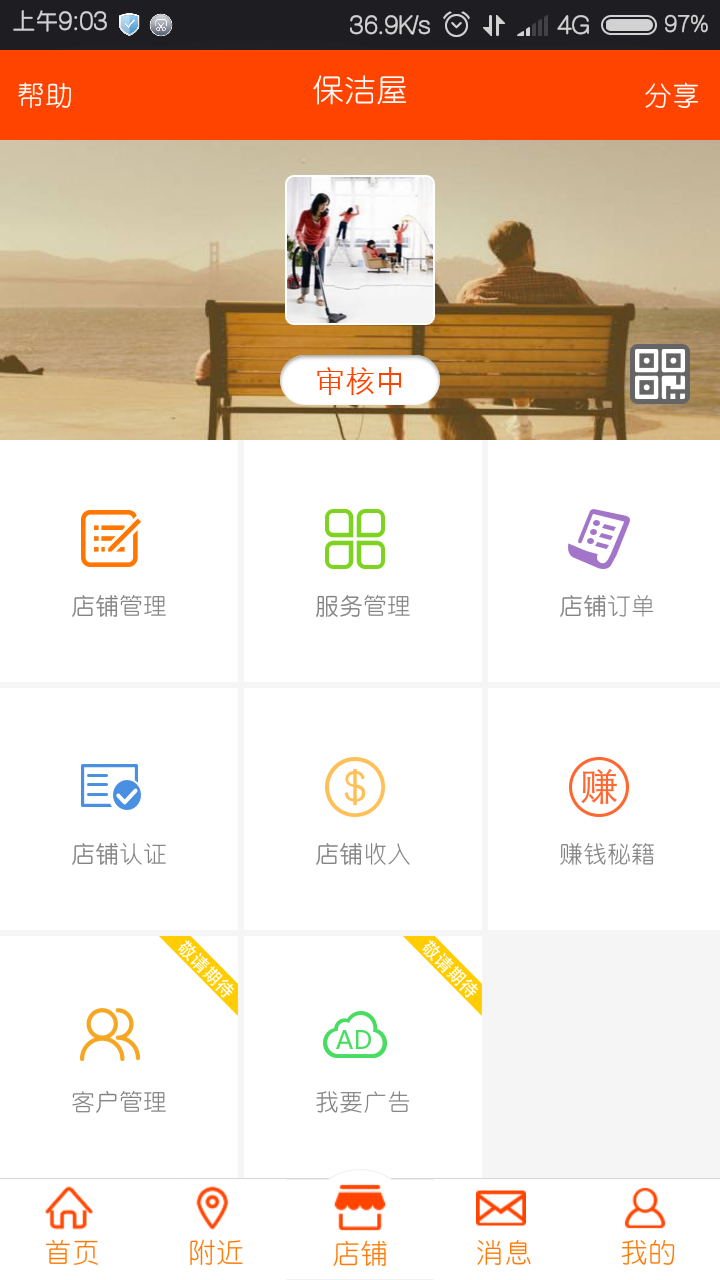Viewport: 720px width, 1280px height.
Task: View 店铺订单 shop orders
Action: pos(606,562)
